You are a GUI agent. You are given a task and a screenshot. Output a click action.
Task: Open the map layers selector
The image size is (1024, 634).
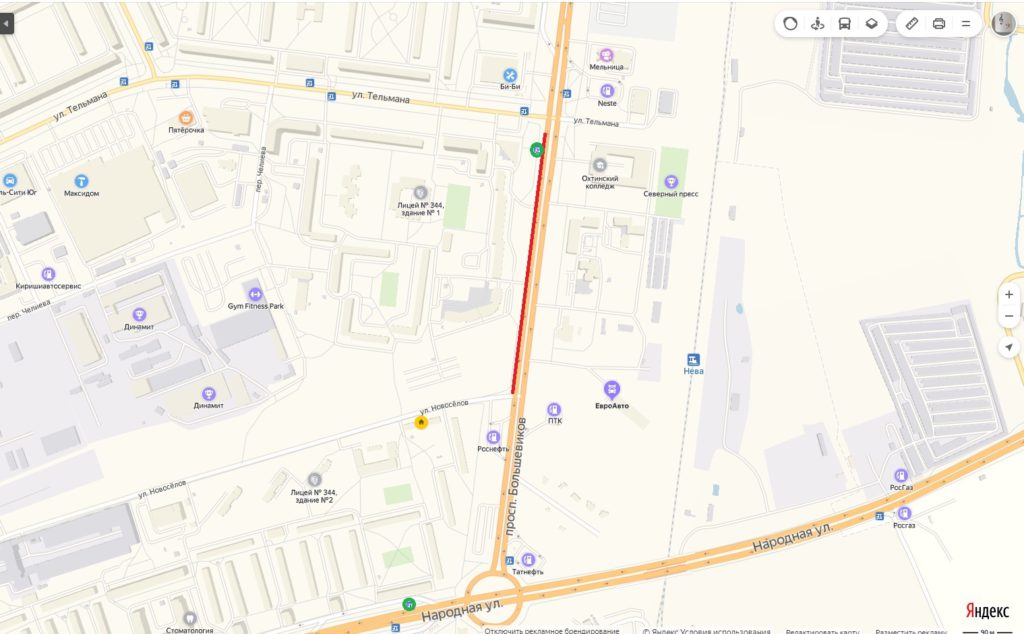(x=872, y=23)
